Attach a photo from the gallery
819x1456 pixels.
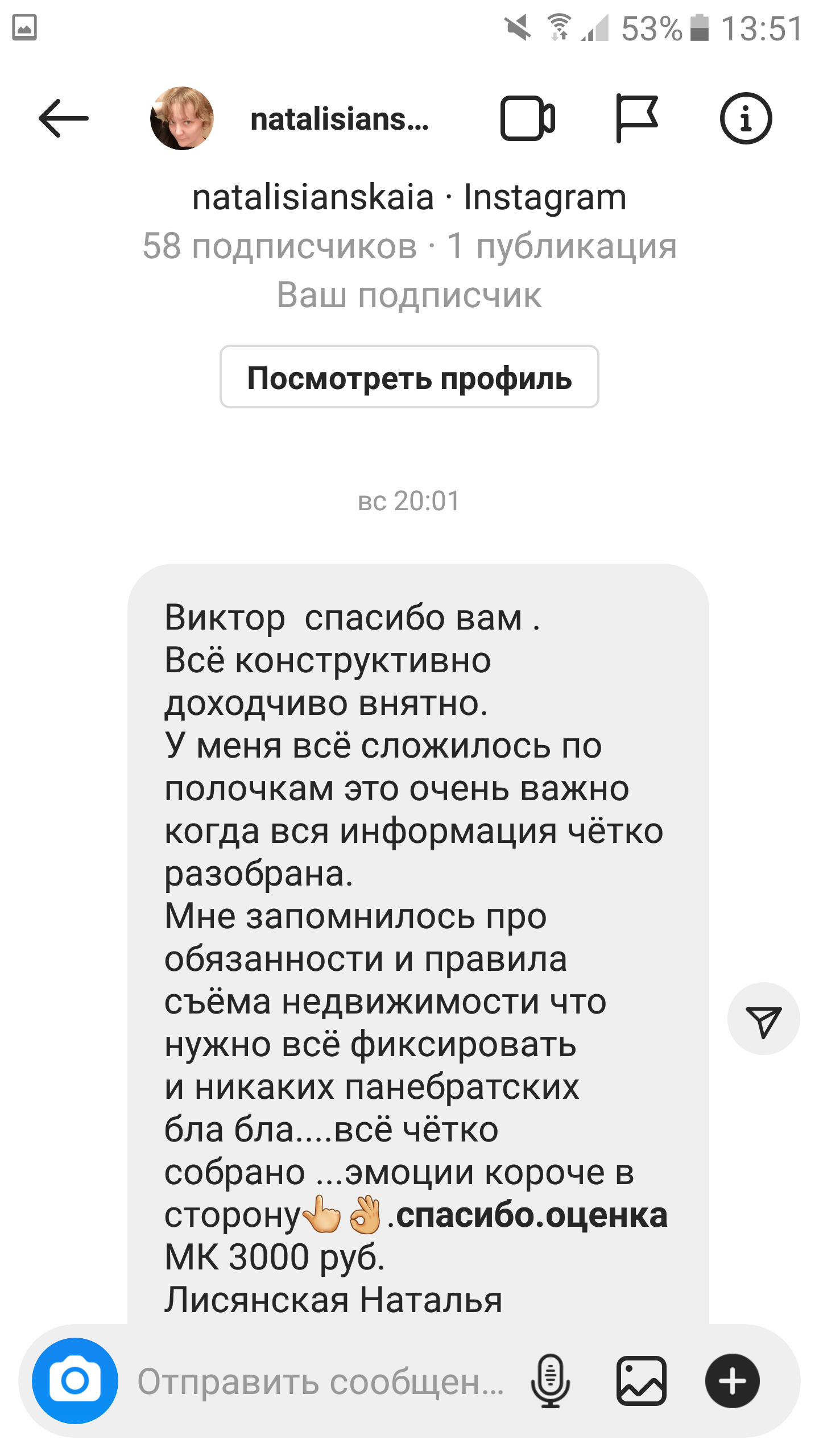point(642,1381)
